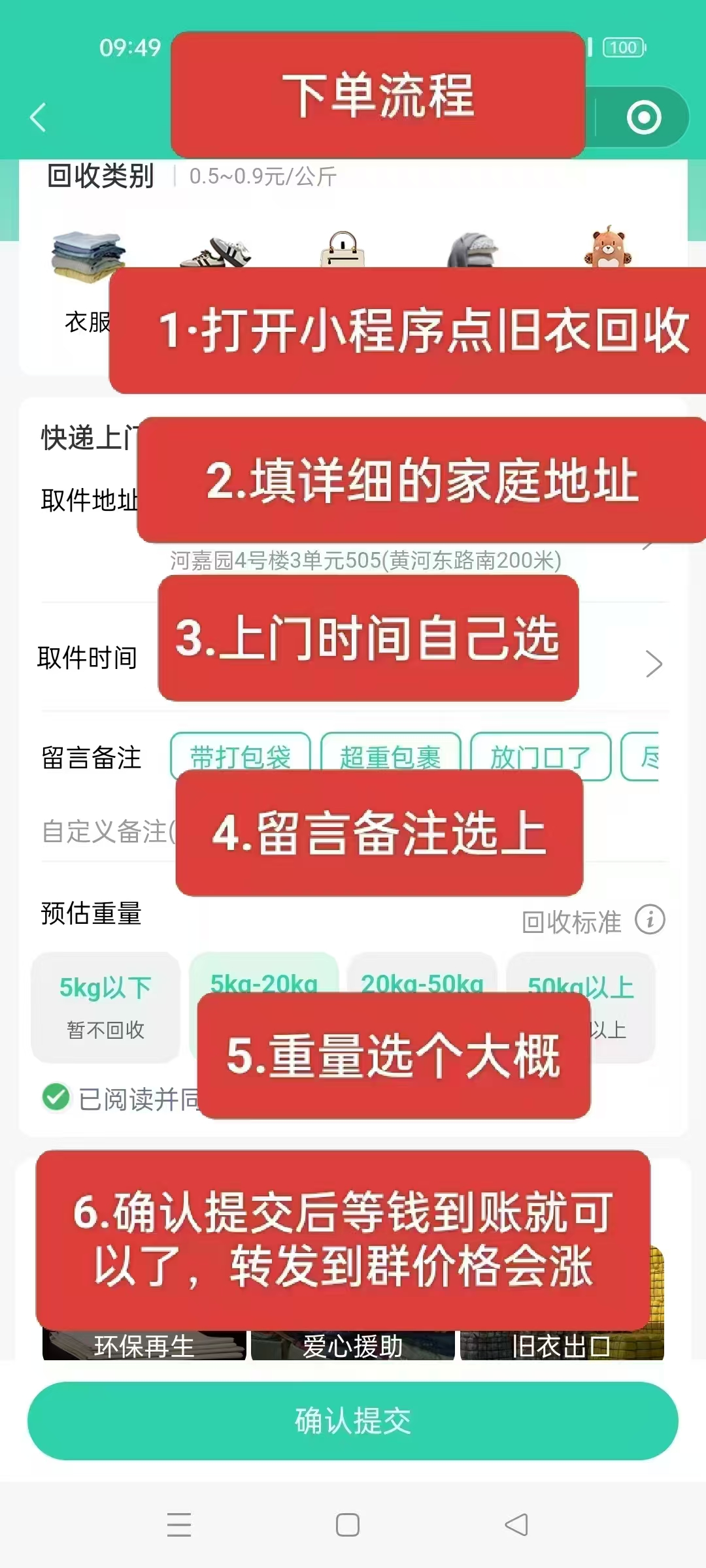Open the 取件时间 time selector chevron
The height and width of the screenshot is (1568, 706).
(x=654, y=663)
